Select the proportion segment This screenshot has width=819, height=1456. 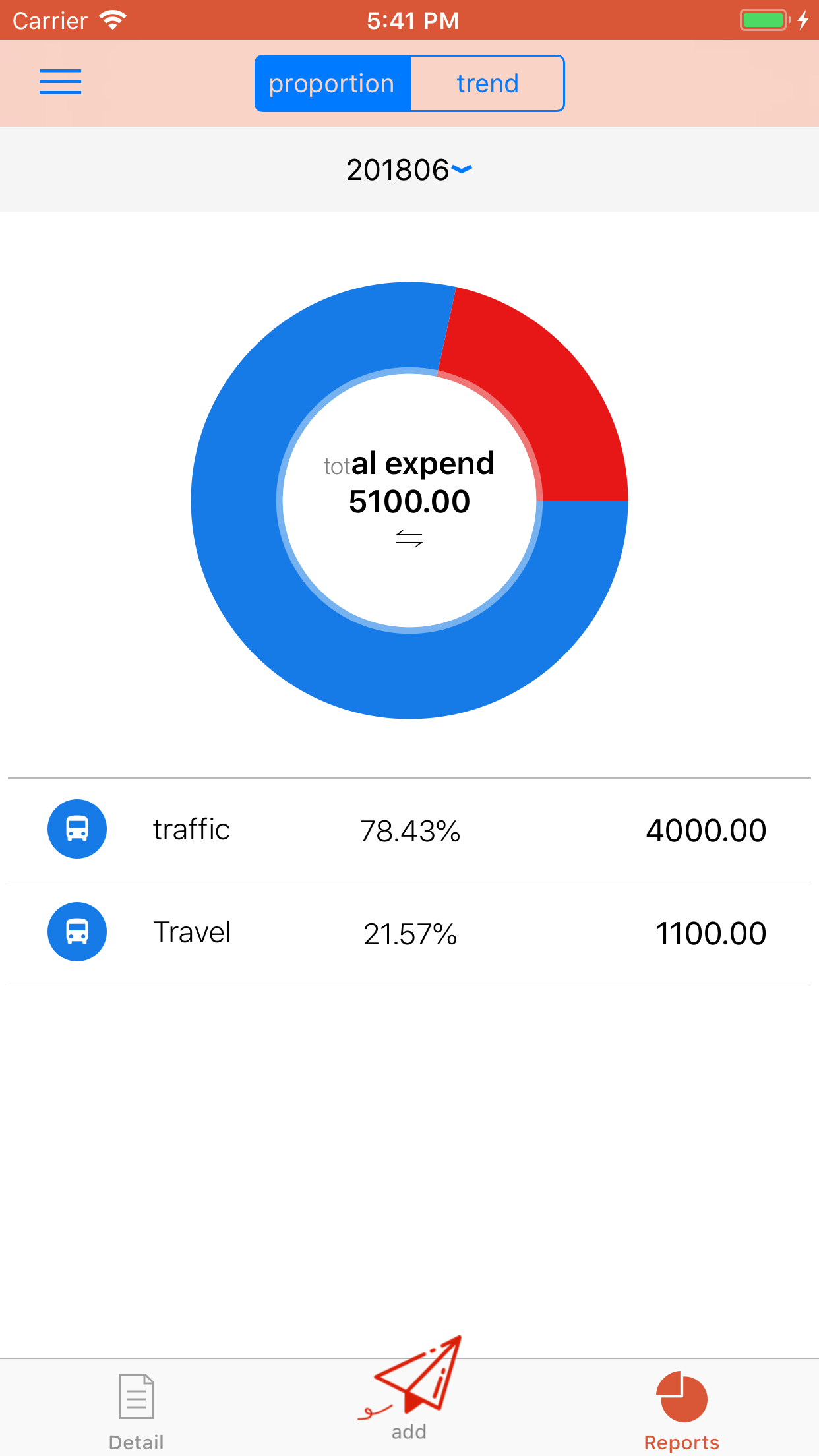[x=332, y=84]
